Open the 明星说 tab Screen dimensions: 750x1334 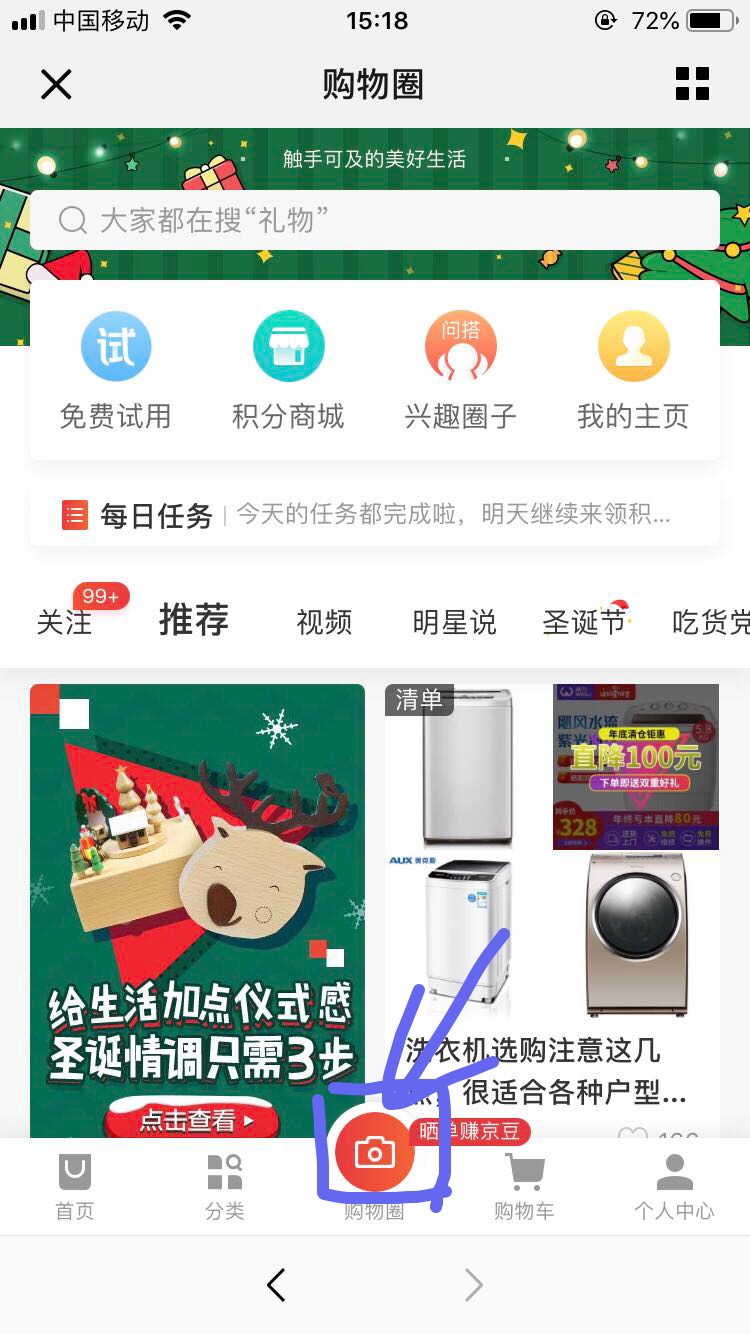454,622
